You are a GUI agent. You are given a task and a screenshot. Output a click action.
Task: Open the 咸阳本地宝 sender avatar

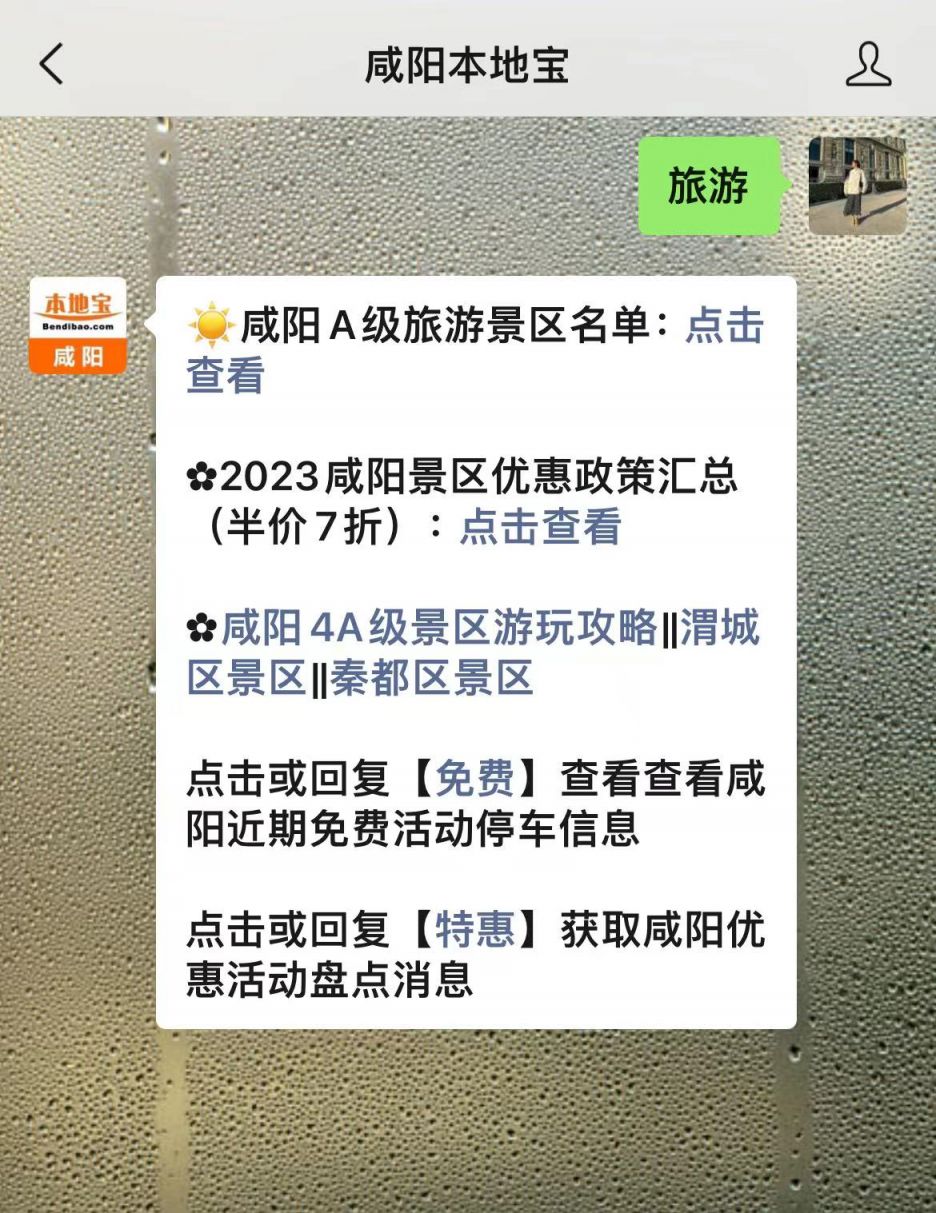coord(78,326)
